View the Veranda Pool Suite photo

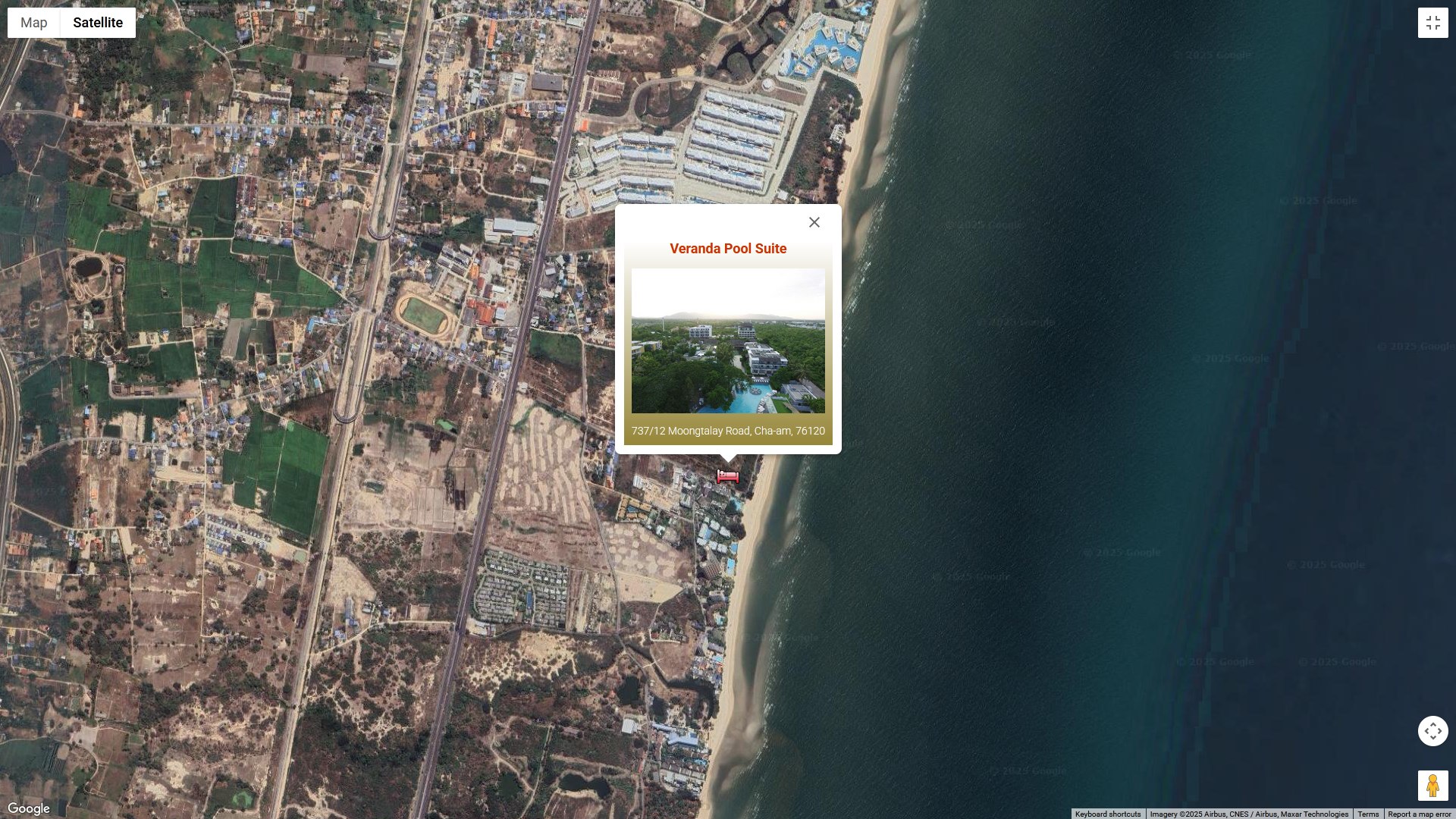pos(728,340)
